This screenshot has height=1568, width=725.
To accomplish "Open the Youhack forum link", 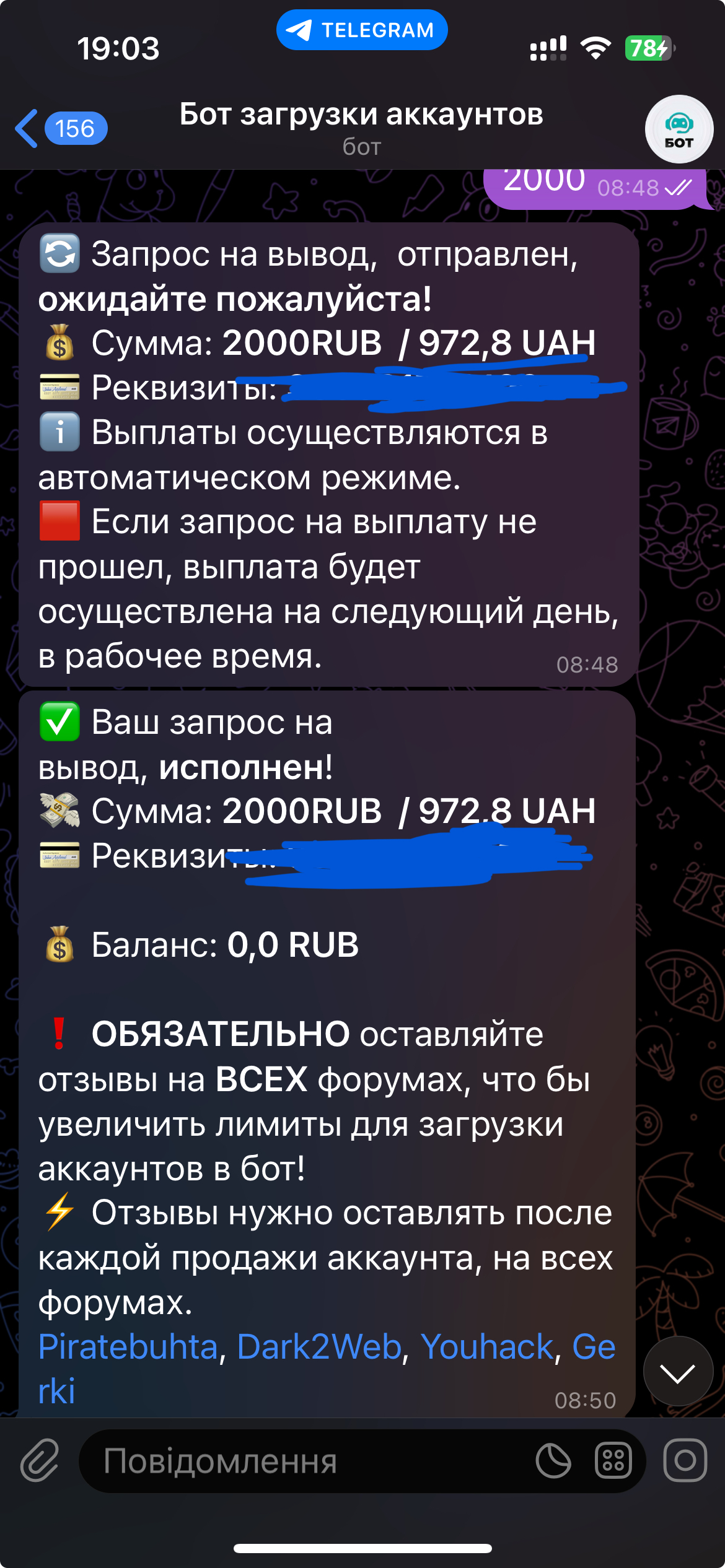I will point(486,1347).
